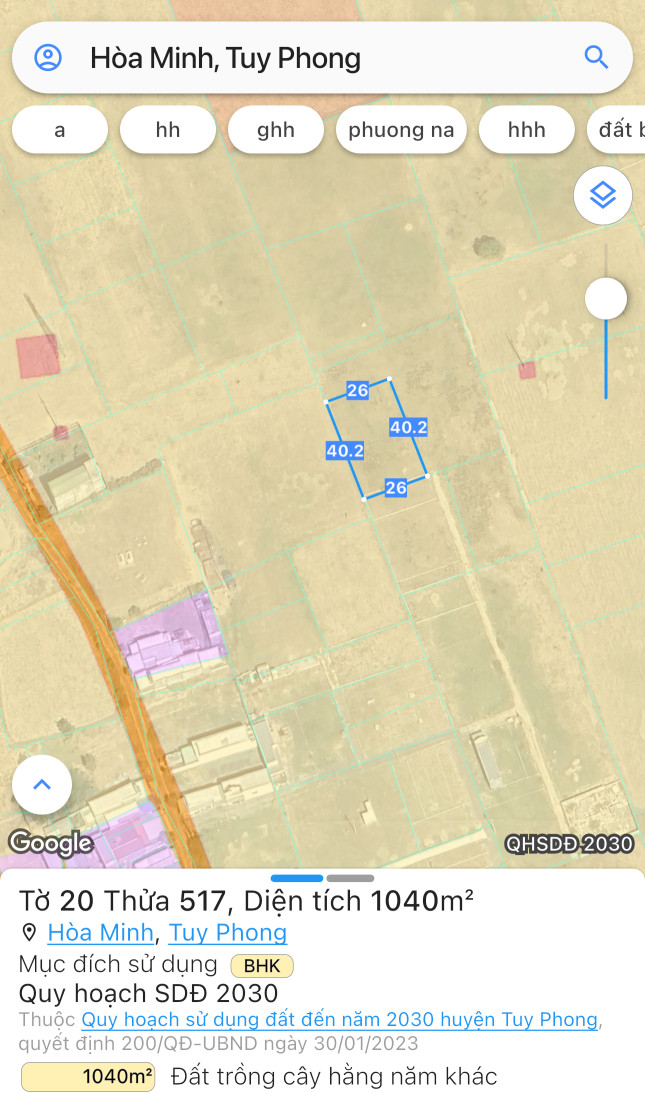This screenshot has height=1093, width=645.
Task: Open the Quy hoạch sử dụng đất 2030 link
Action: 340,1020
